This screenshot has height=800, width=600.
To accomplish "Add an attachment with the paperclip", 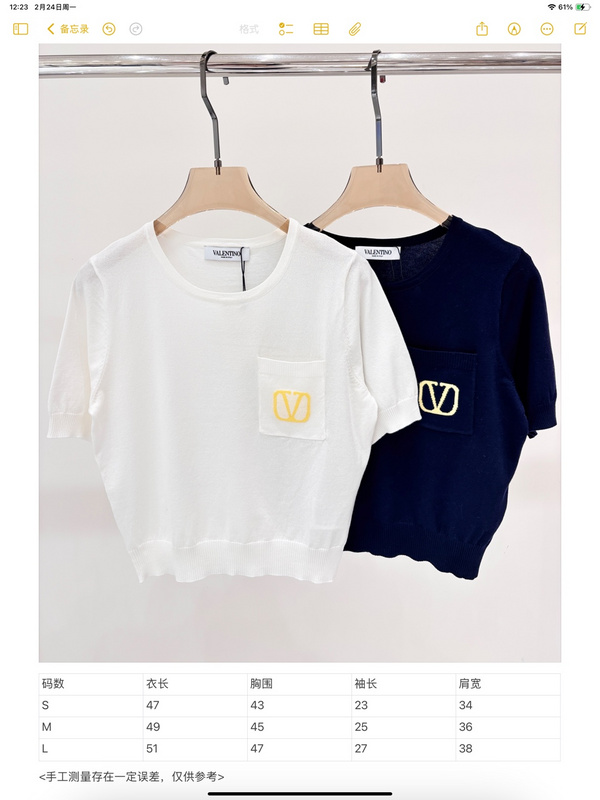I will click(354, 29).
